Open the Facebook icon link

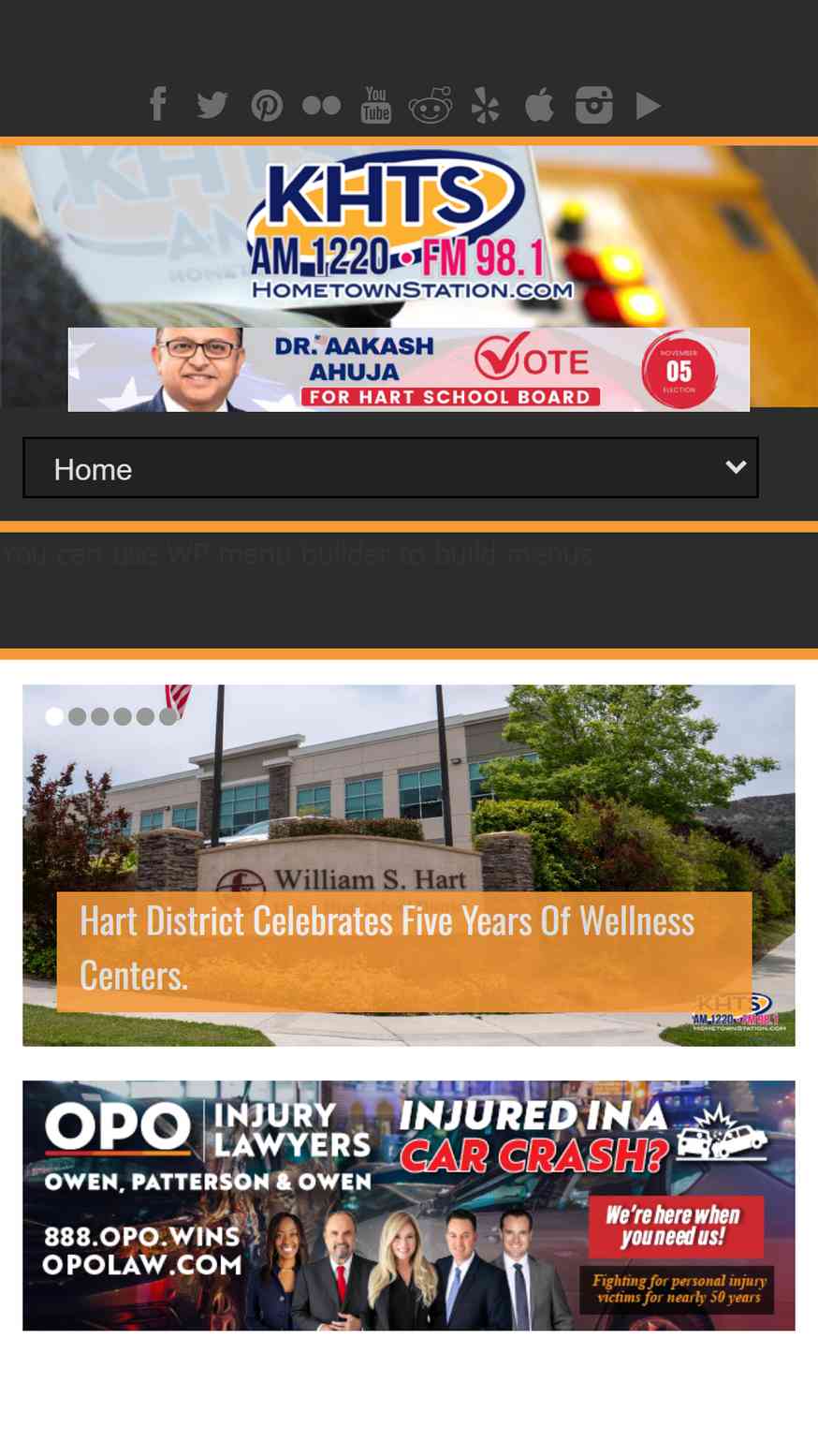pos(158,104)
